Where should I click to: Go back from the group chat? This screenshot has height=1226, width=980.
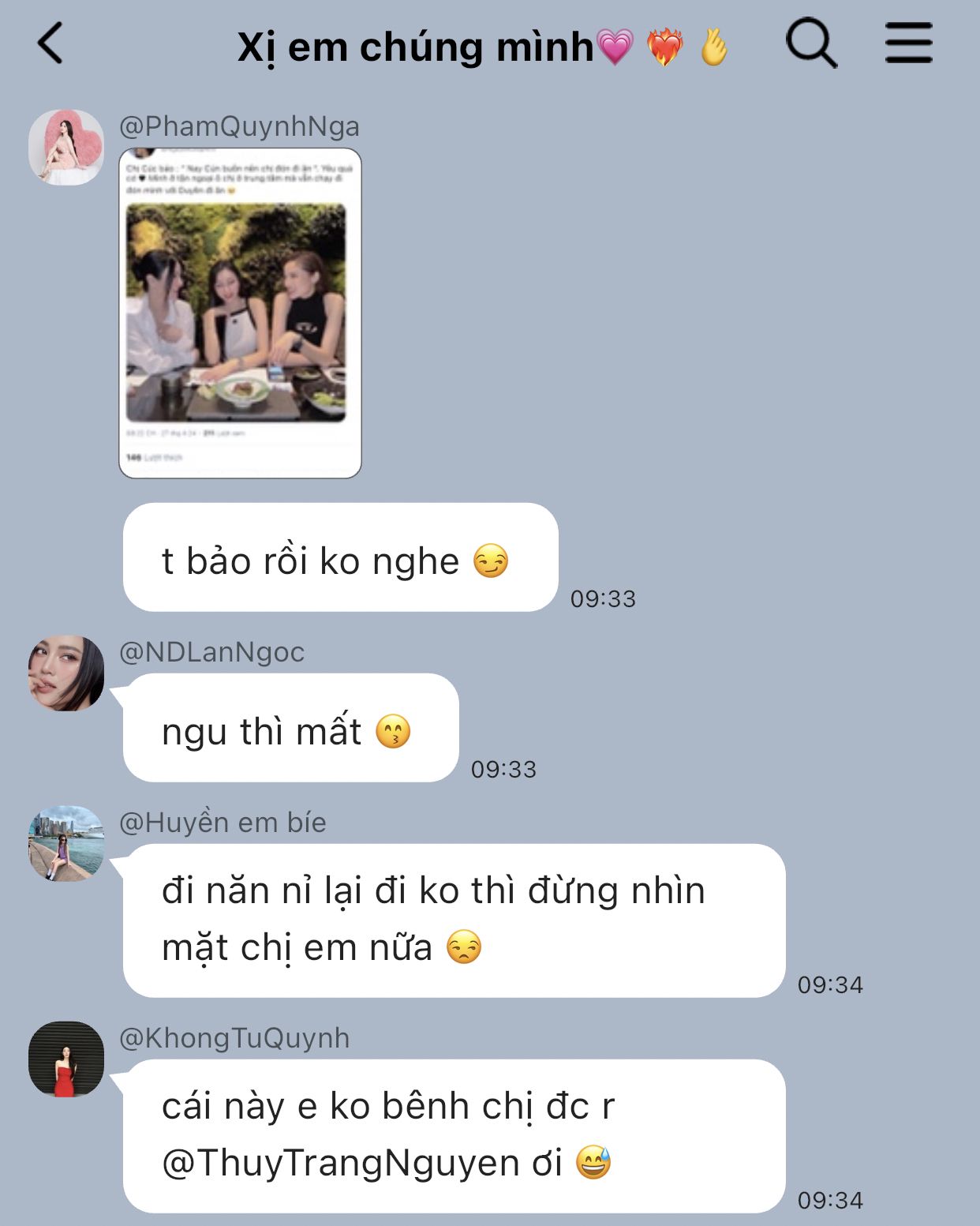click(50, 43)
